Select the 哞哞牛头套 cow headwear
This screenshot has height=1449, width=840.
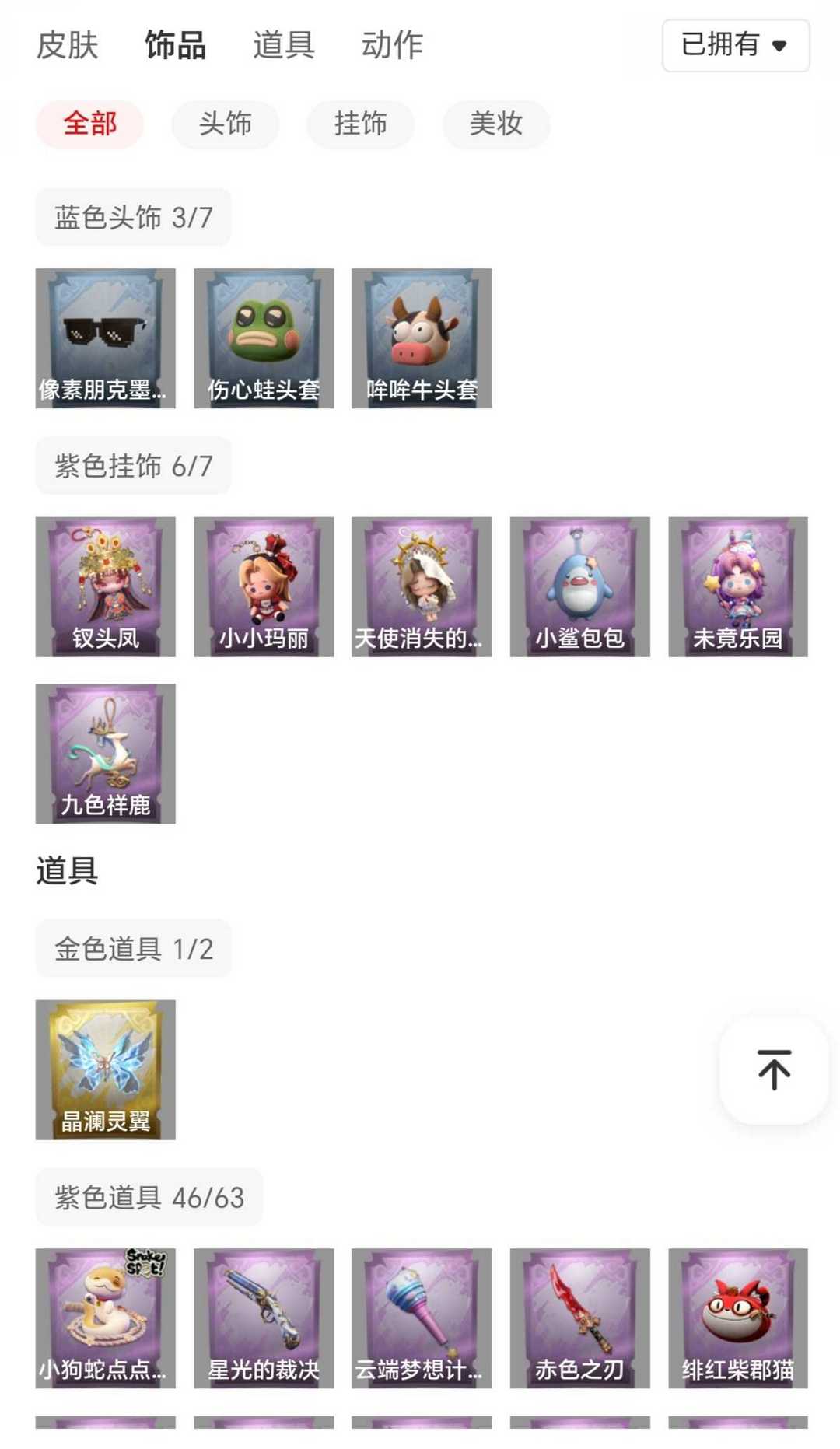tap(422, 338)
